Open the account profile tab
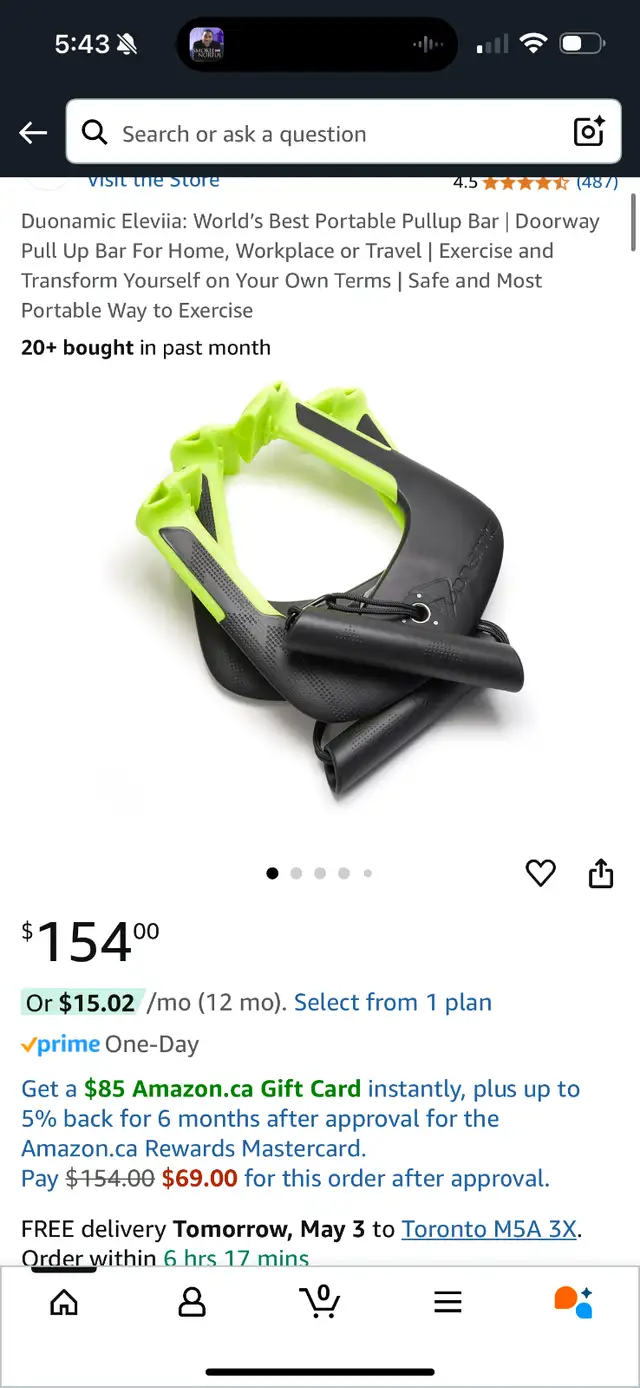Viewport: 640px width, 1388px height. coord(191,1301)
